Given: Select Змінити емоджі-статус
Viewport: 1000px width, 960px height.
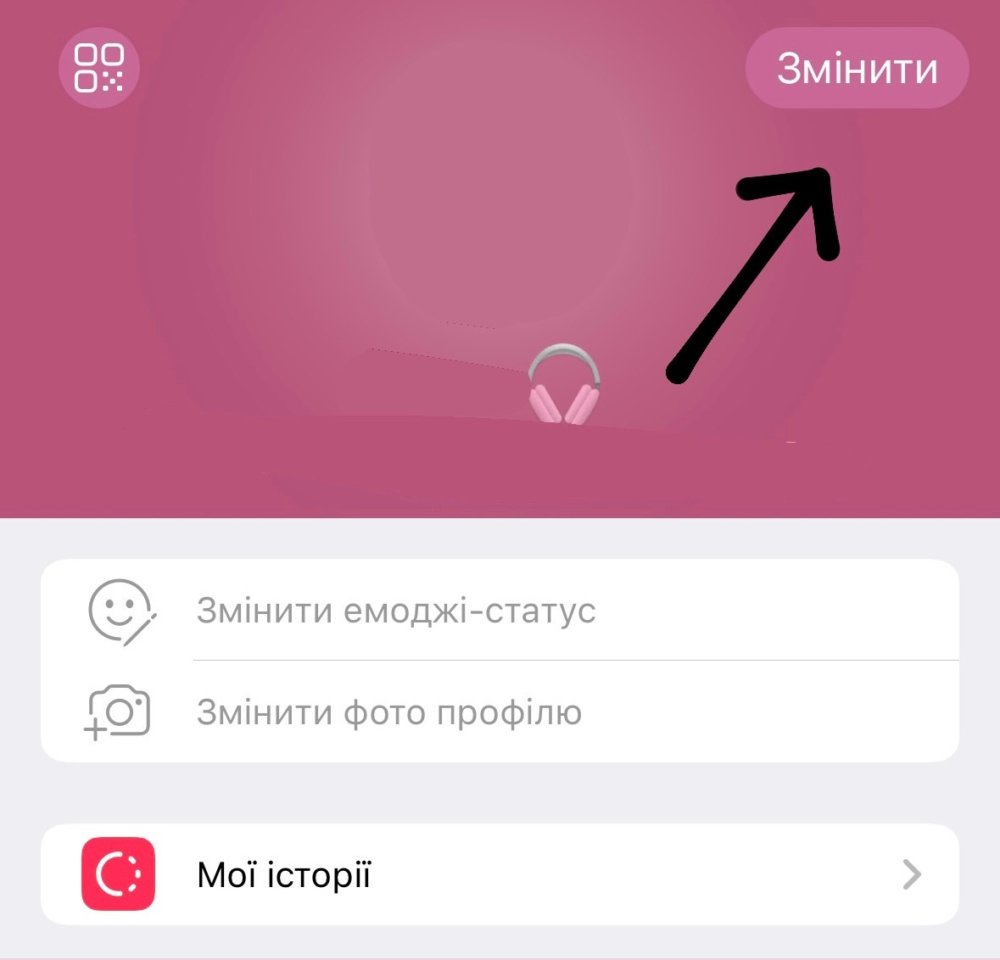Looking at the screenshot, I should [x=397, y=610].
